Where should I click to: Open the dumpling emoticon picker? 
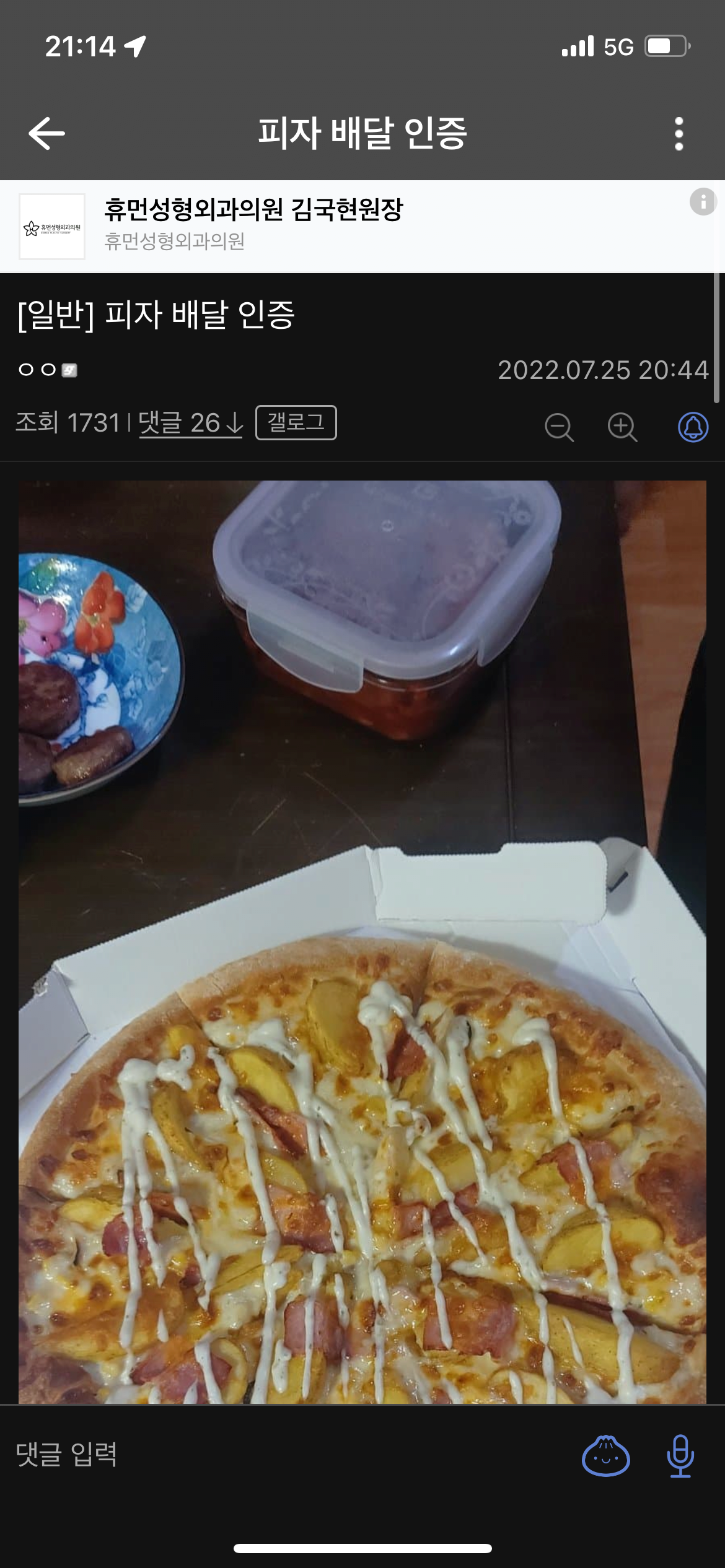pos(605,1455)
